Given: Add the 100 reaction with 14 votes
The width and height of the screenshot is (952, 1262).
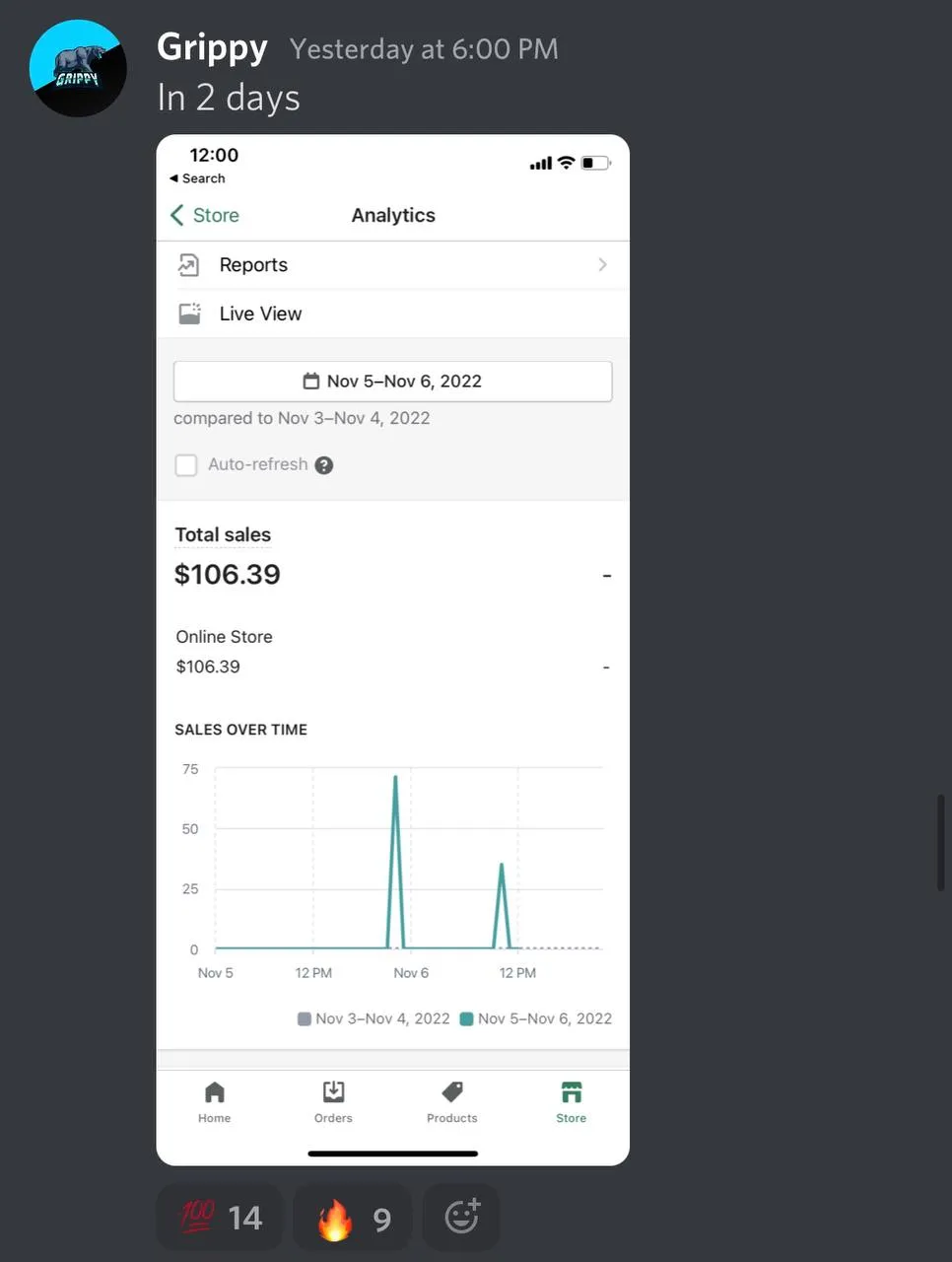Looking at the screenshot, I should 220,1218.
